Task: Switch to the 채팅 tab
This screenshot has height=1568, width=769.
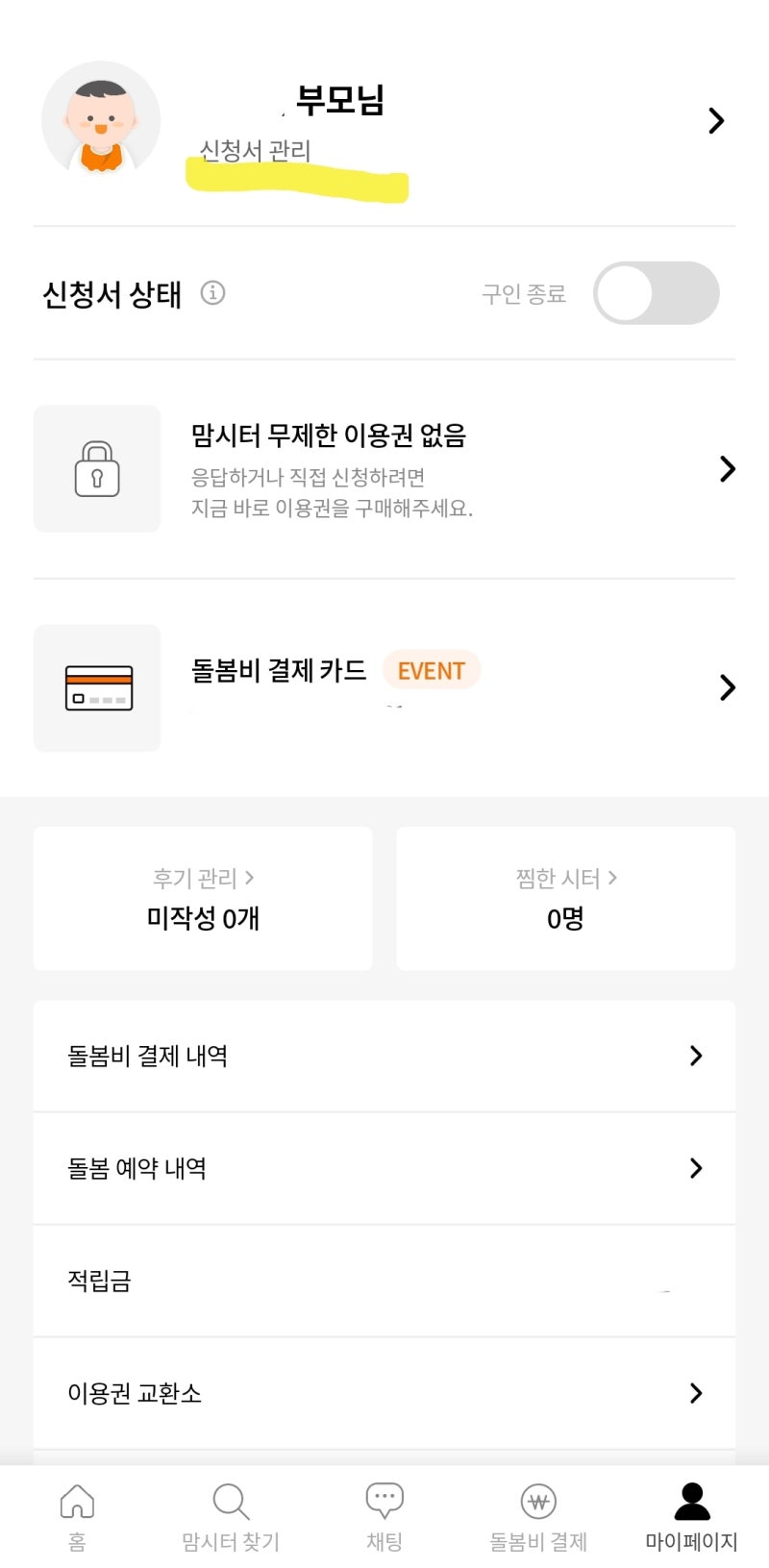Action: pyautogui.click(x=384, y=1516)
